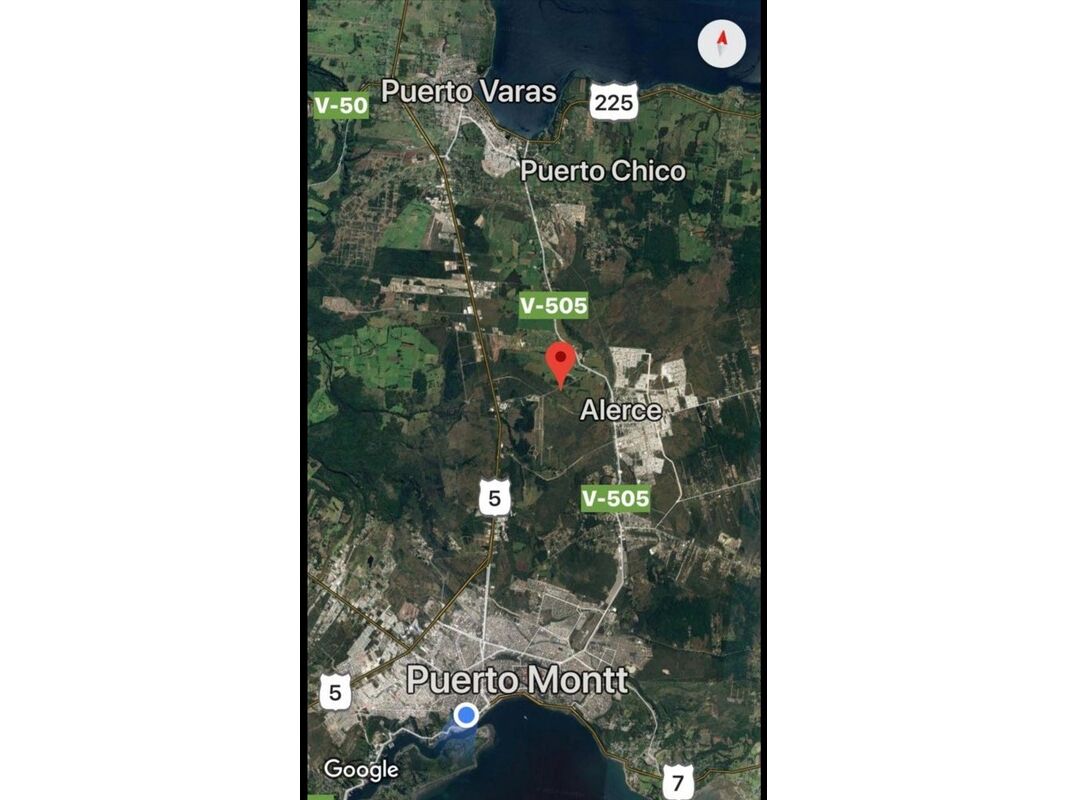Select the red dropped pin near Alerce
Screen dimensions: 1067x800
561,360
